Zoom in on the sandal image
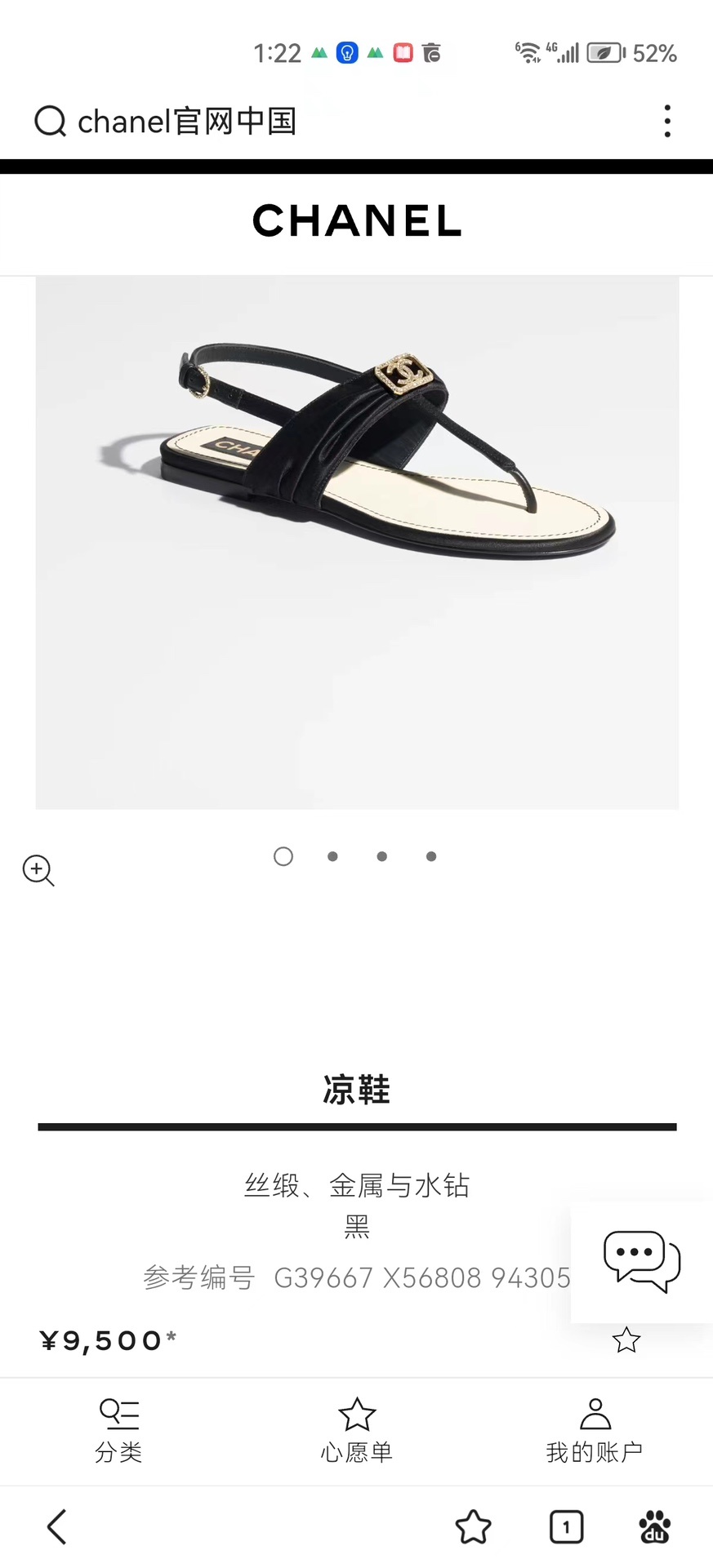The width and height of the screenshot is (713, 1568). tap(38, 870)
